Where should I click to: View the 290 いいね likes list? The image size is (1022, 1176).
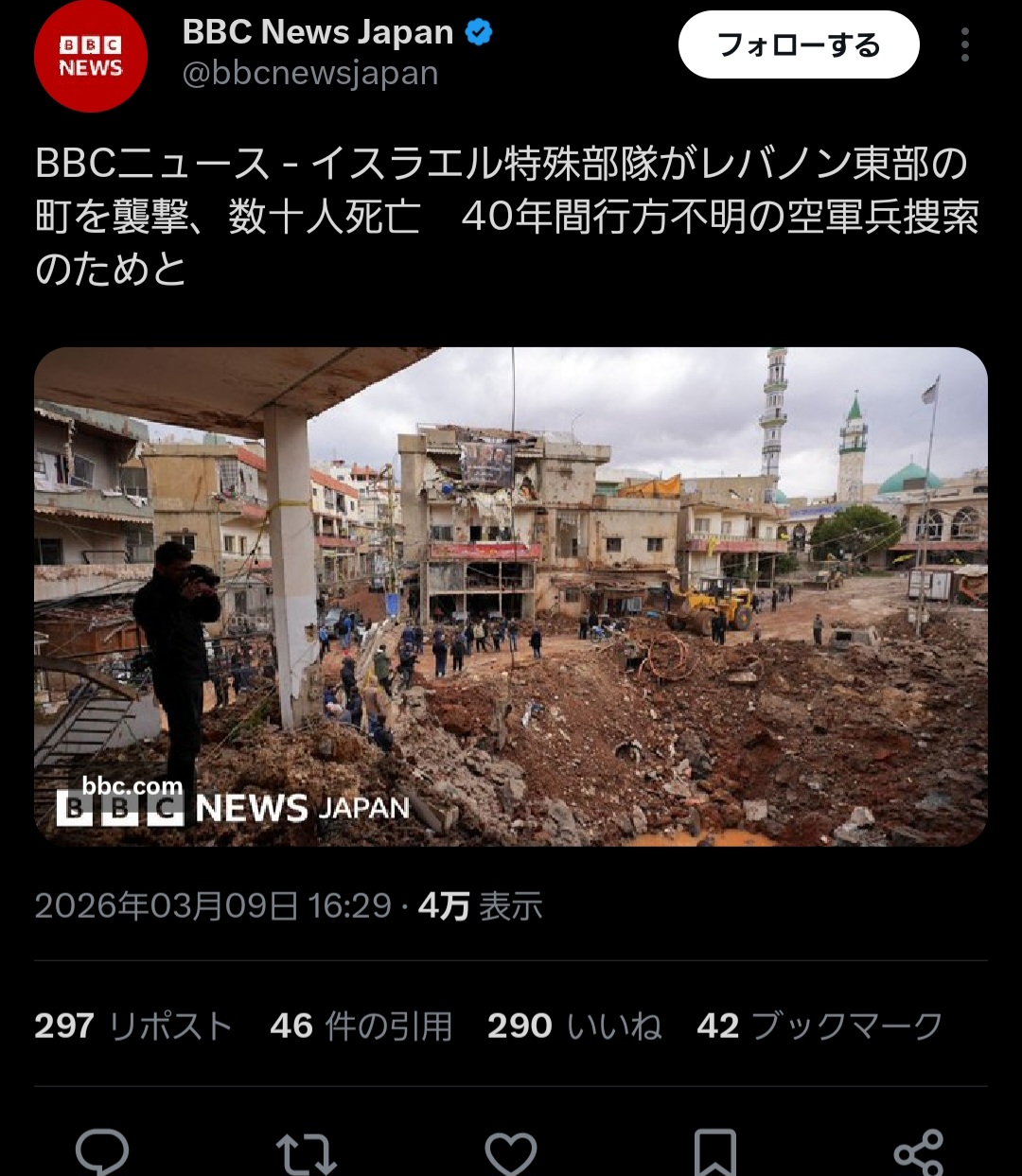pos(574,1026)
